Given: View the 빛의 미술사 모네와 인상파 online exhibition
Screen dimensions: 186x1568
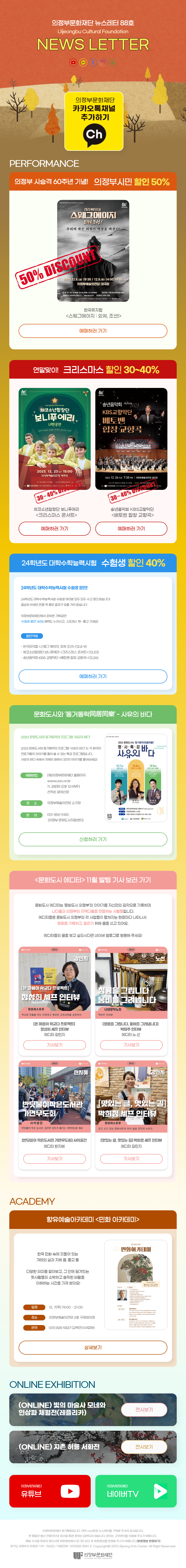Looking at the screenshot, I should (144, 1409).
